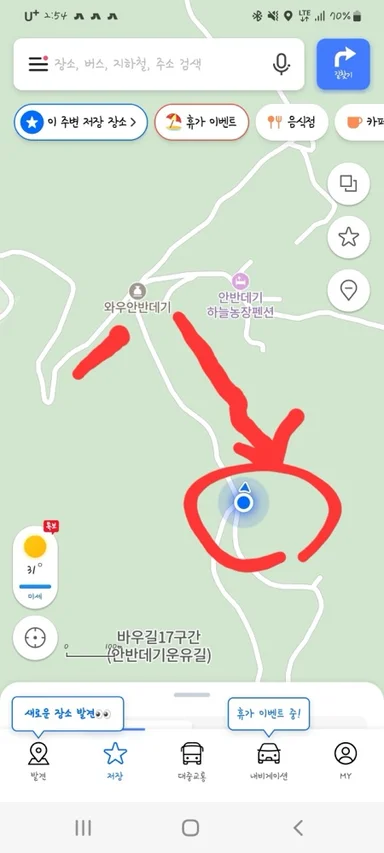Start voice search with the microphone
Viewport: 384px width, 853px height.
(281, 64)
